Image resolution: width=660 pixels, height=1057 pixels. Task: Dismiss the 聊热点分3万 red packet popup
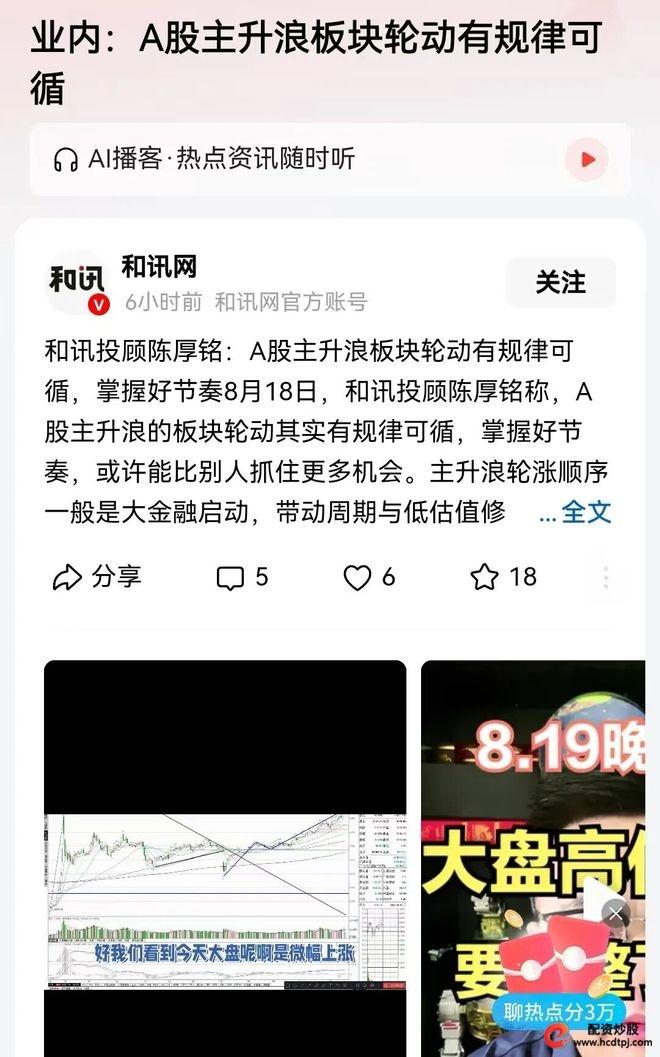pos(615,913)
